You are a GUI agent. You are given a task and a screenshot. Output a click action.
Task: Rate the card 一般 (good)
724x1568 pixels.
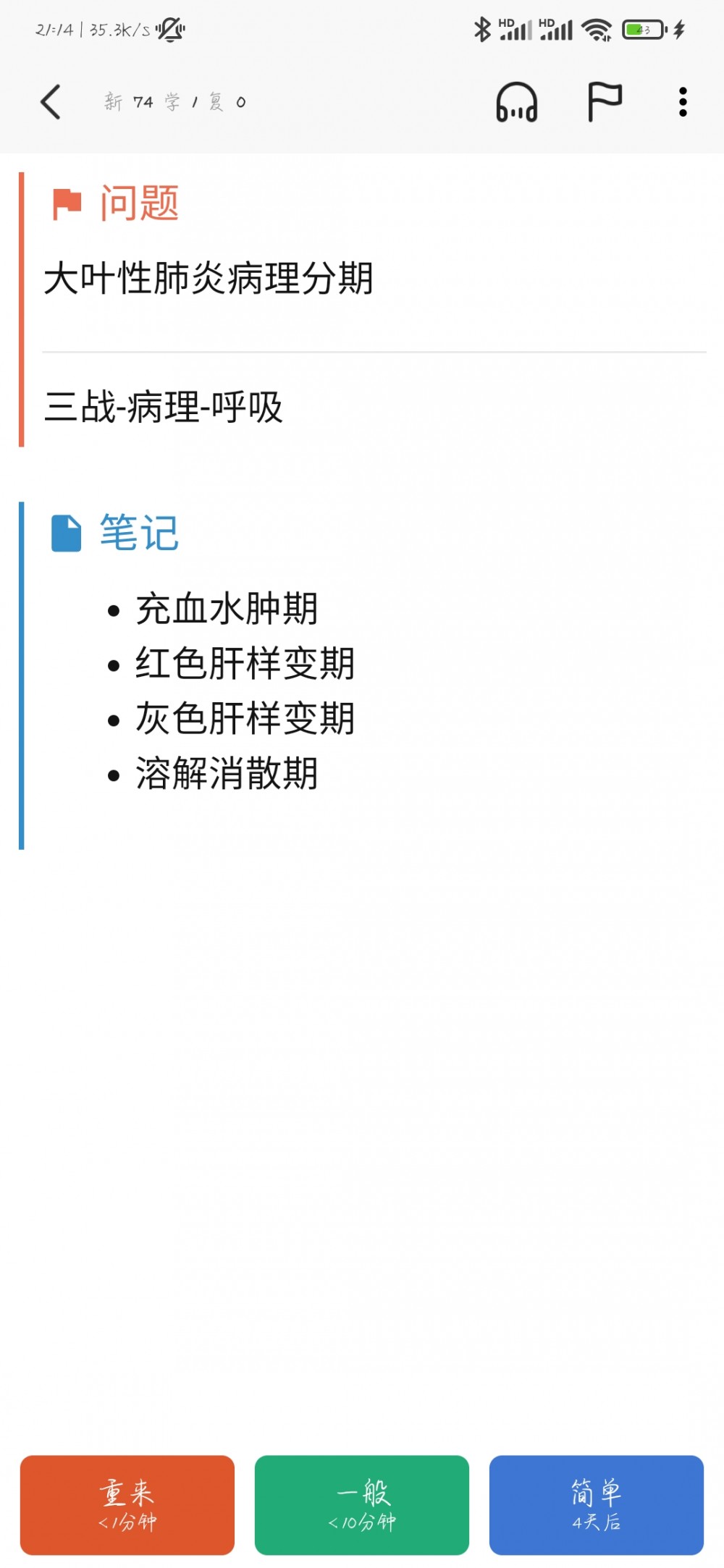pos(362,1505)
